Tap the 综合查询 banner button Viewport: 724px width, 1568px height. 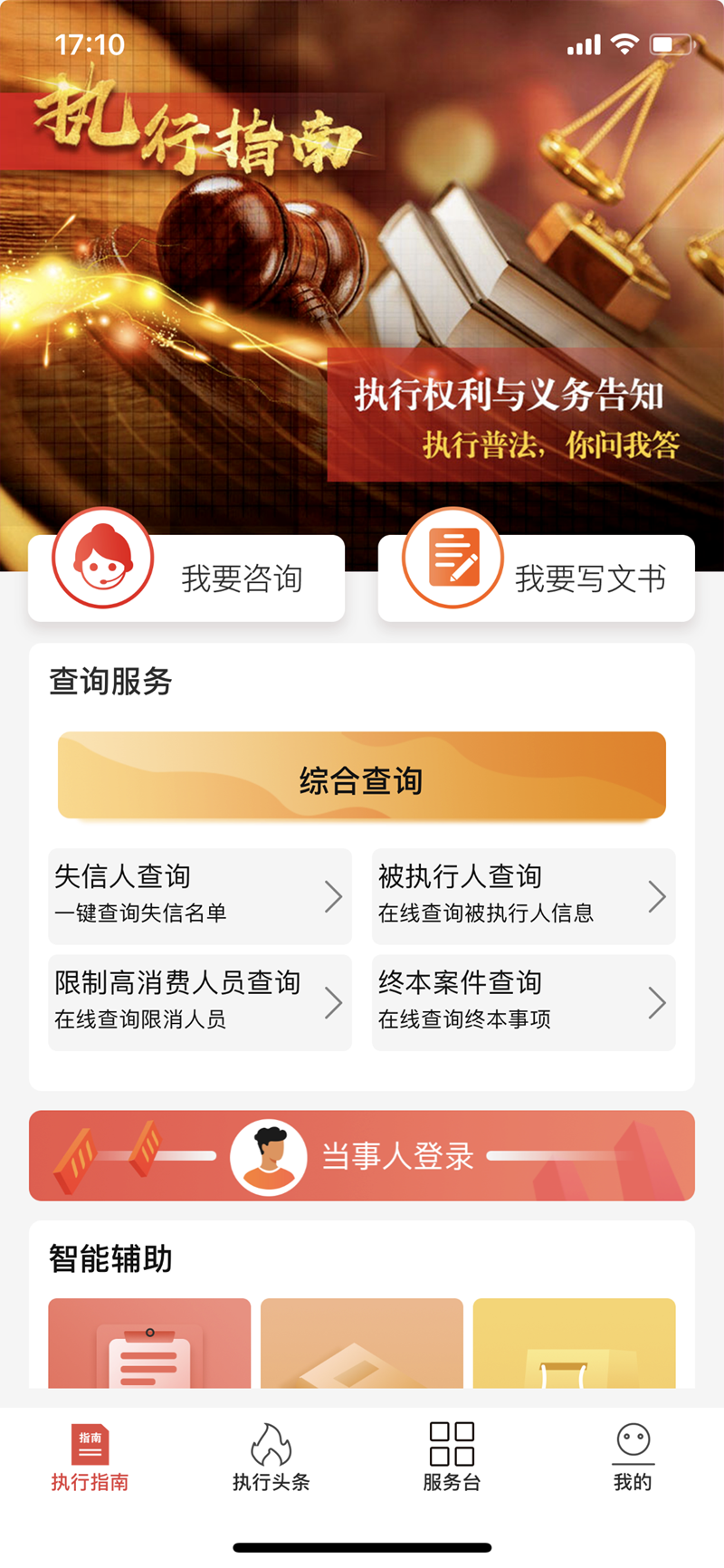pos(362,777)
